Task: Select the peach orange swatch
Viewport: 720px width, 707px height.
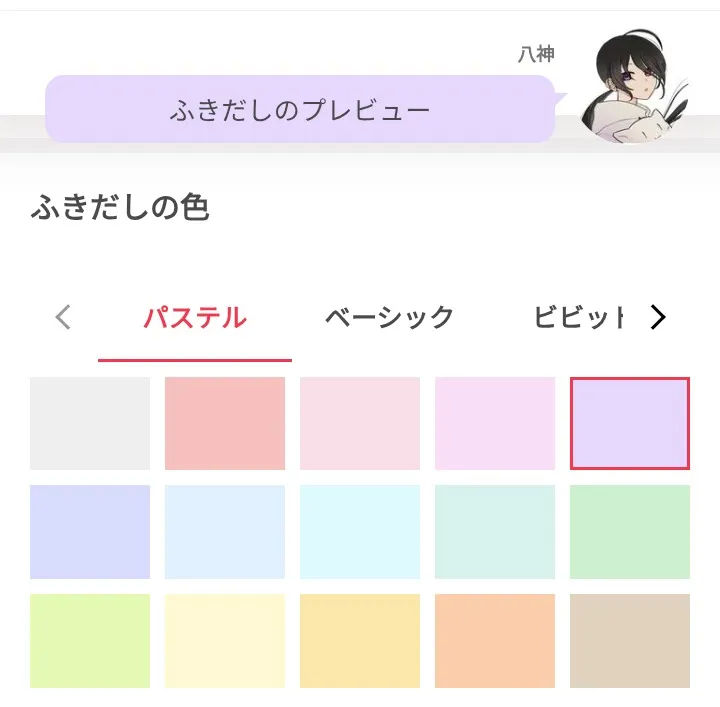Action: (495, 641)
